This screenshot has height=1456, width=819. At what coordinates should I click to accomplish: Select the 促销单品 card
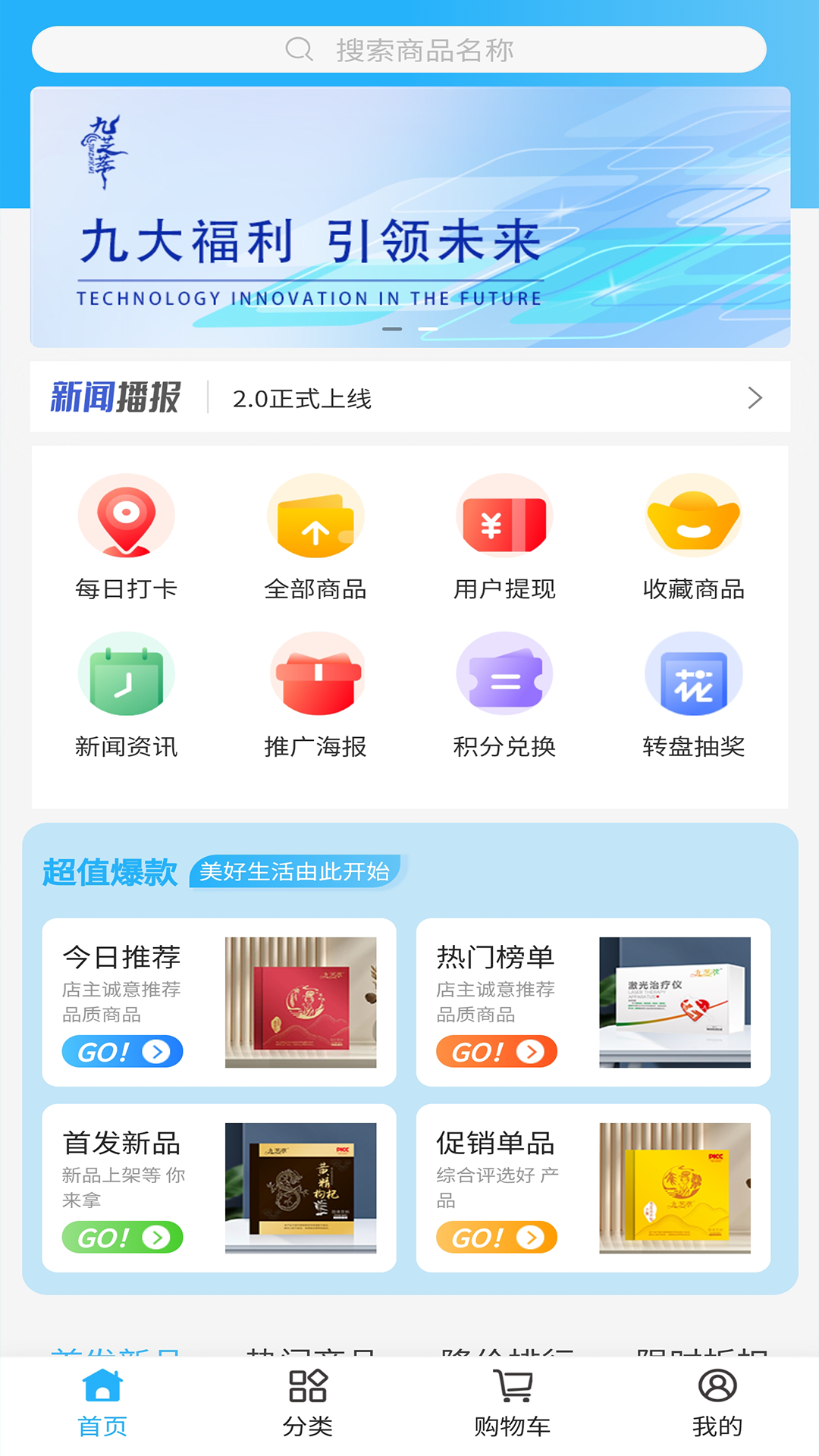point(593,1188)
